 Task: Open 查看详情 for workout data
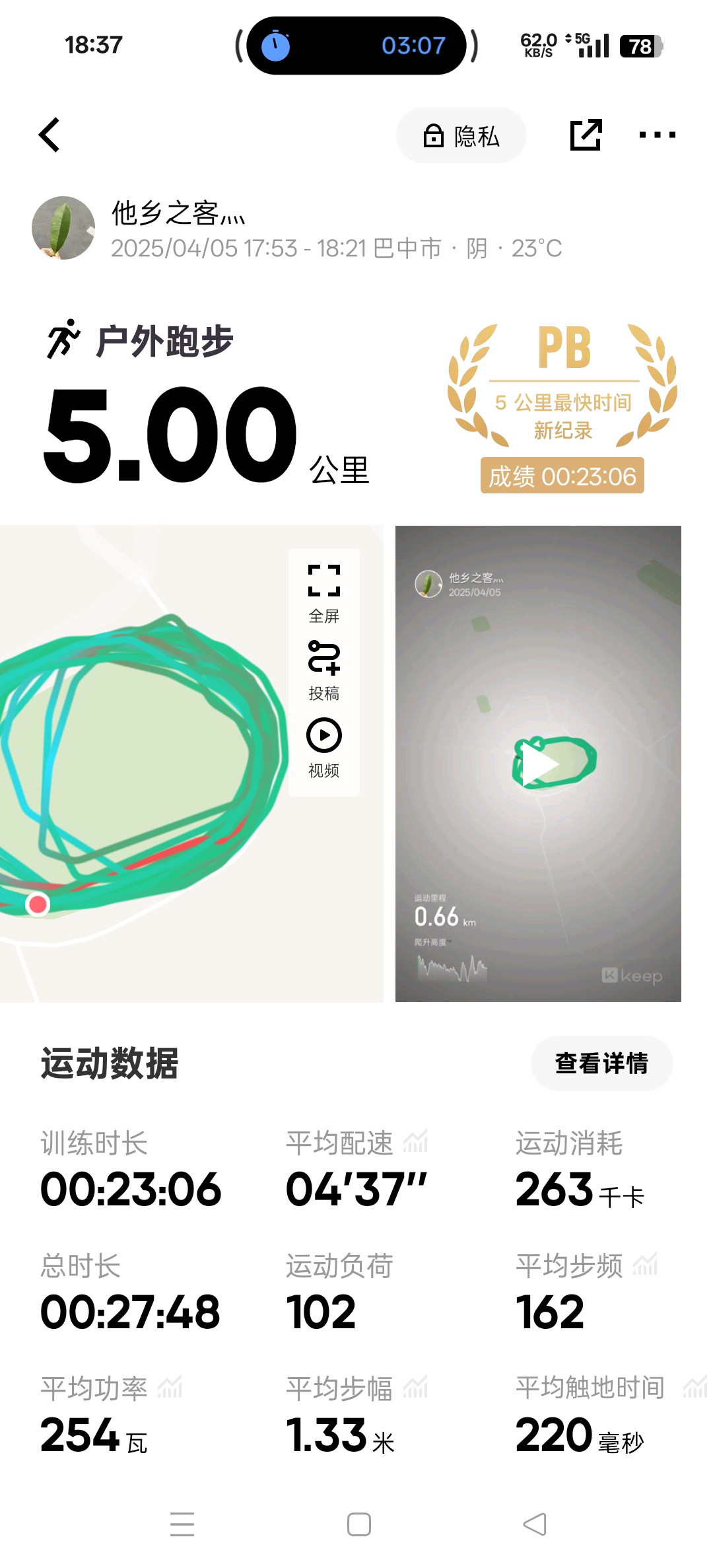(601, 1063)
